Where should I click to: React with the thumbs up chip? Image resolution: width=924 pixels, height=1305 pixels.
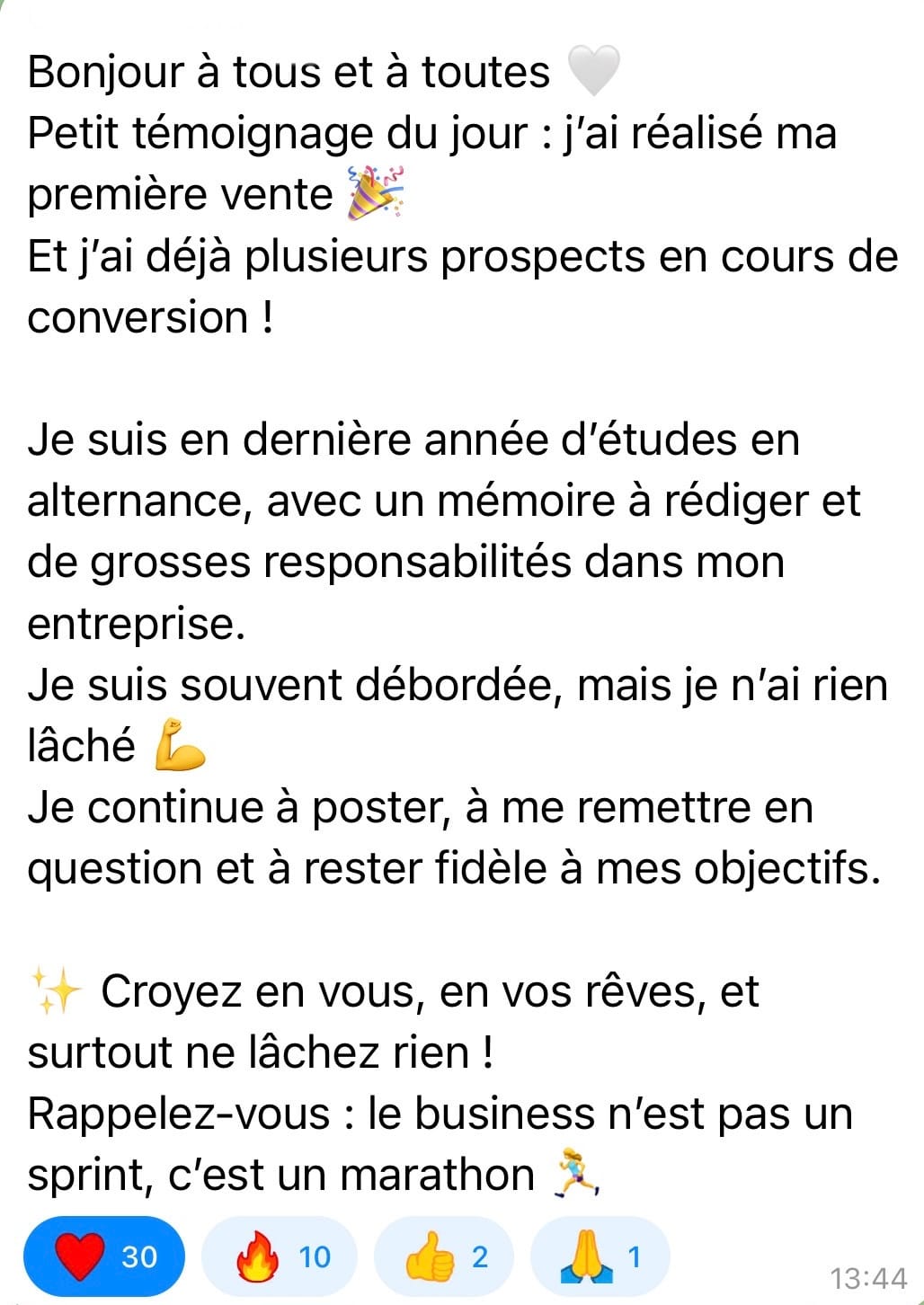click(x=444, y=1256)
